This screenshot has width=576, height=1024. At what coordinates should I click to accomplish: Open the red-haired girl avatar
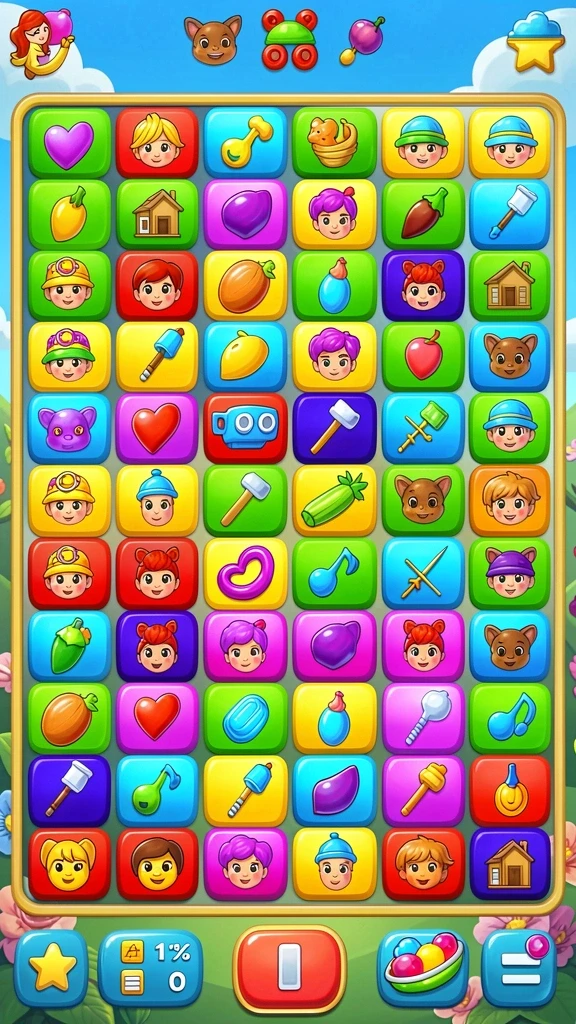(x=40, y=42)
